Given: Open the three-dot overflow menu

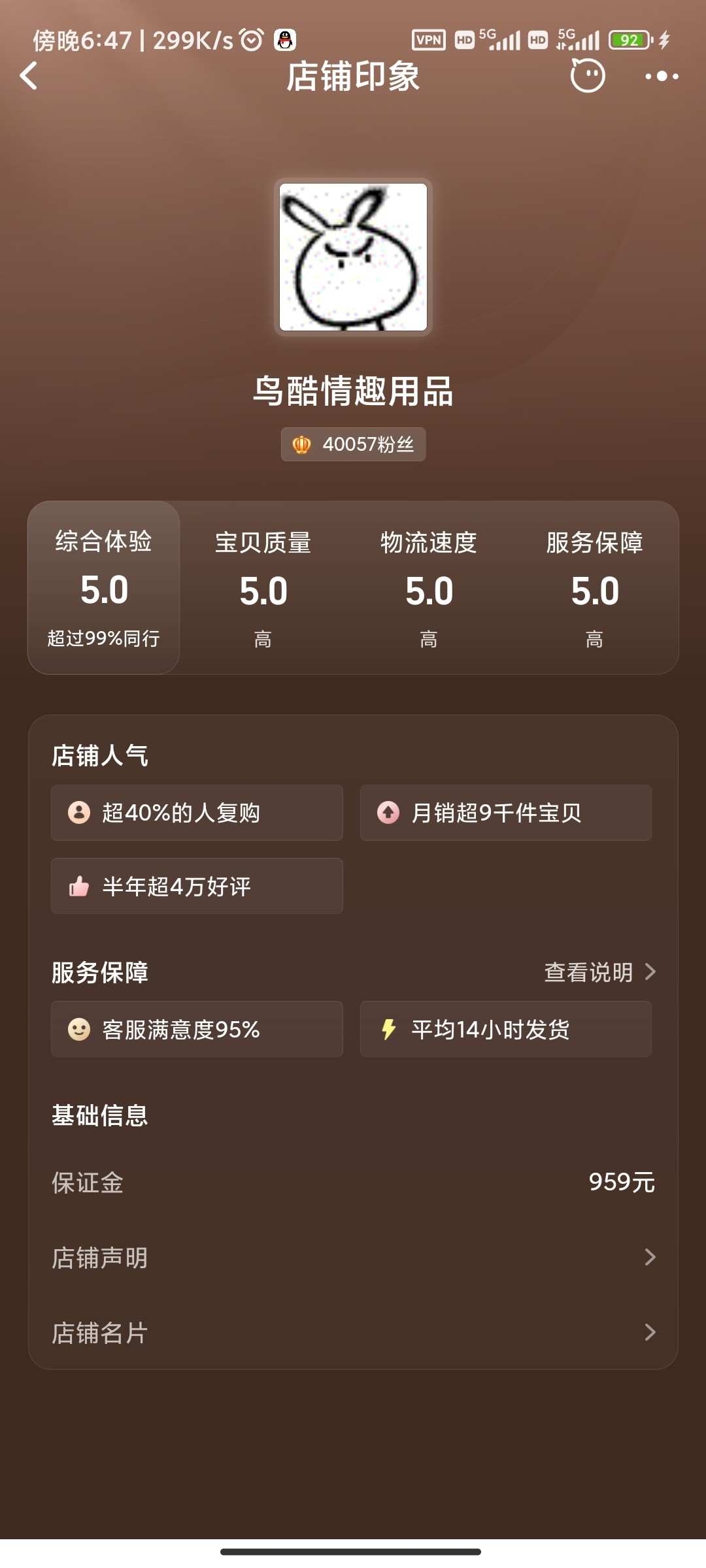Looking at the screenshot, I should pyautogui.click(x=662, y=76).
